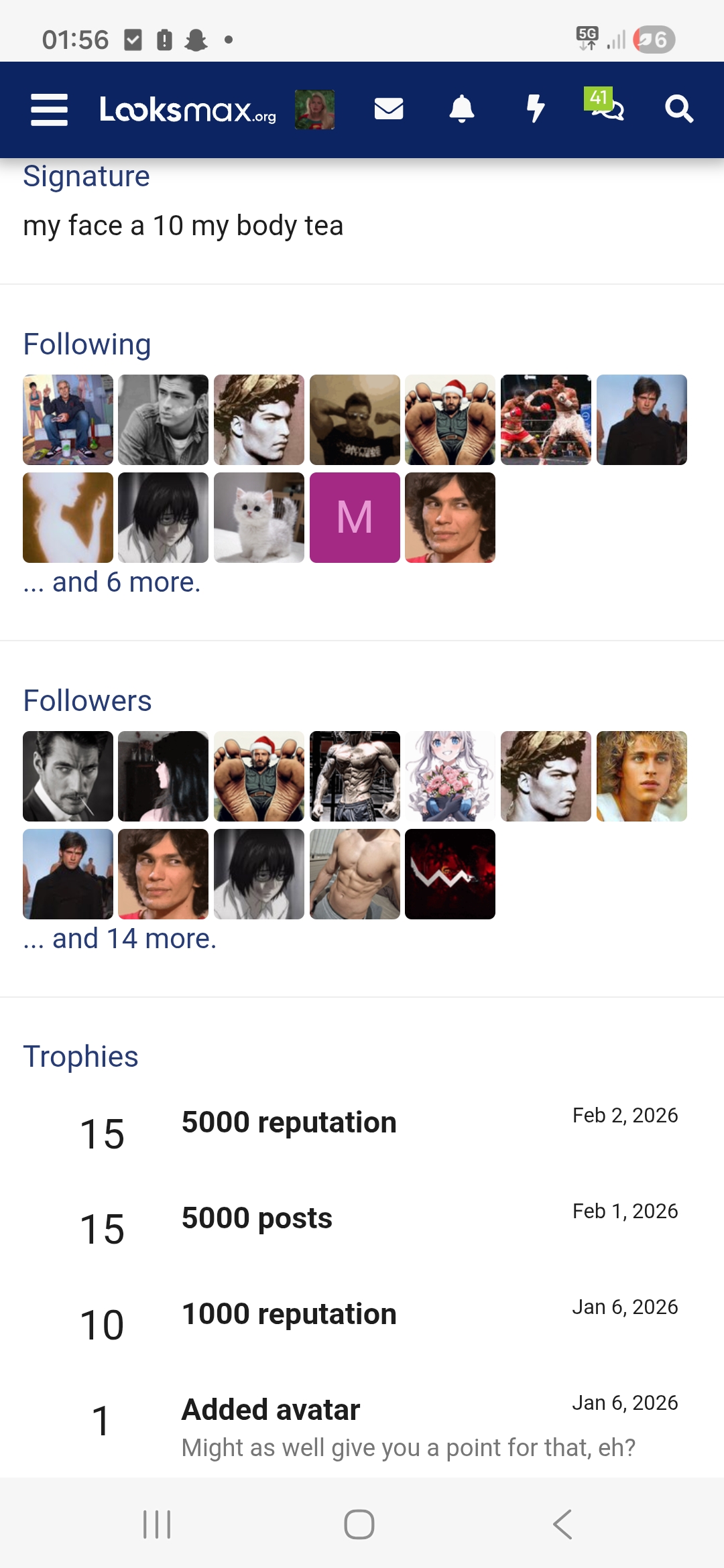Image resolution: width=724 pixels, height=1568 pixels.
Task: Open your account avatar menu
Action: tap(314, 109)
